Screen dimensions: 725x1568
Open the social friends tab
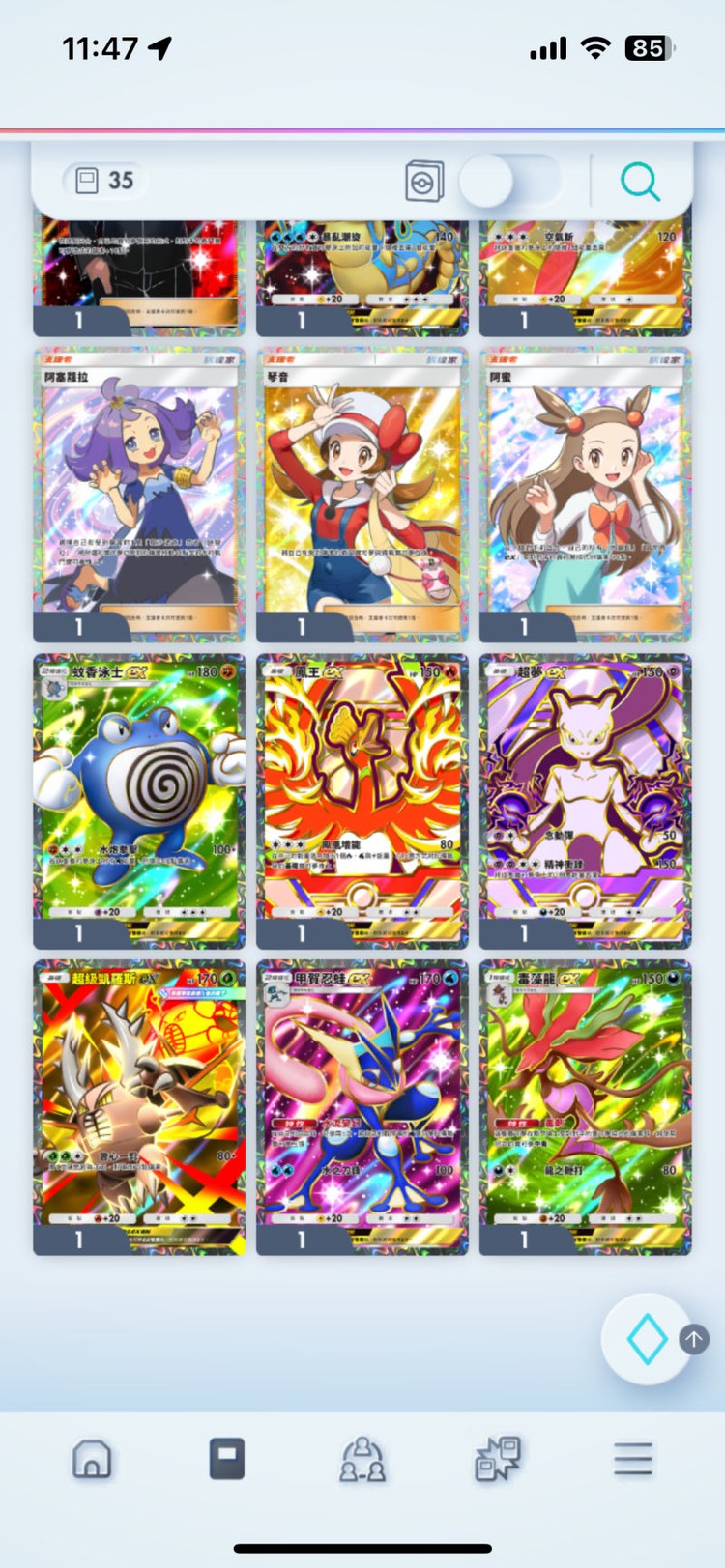362,1459
